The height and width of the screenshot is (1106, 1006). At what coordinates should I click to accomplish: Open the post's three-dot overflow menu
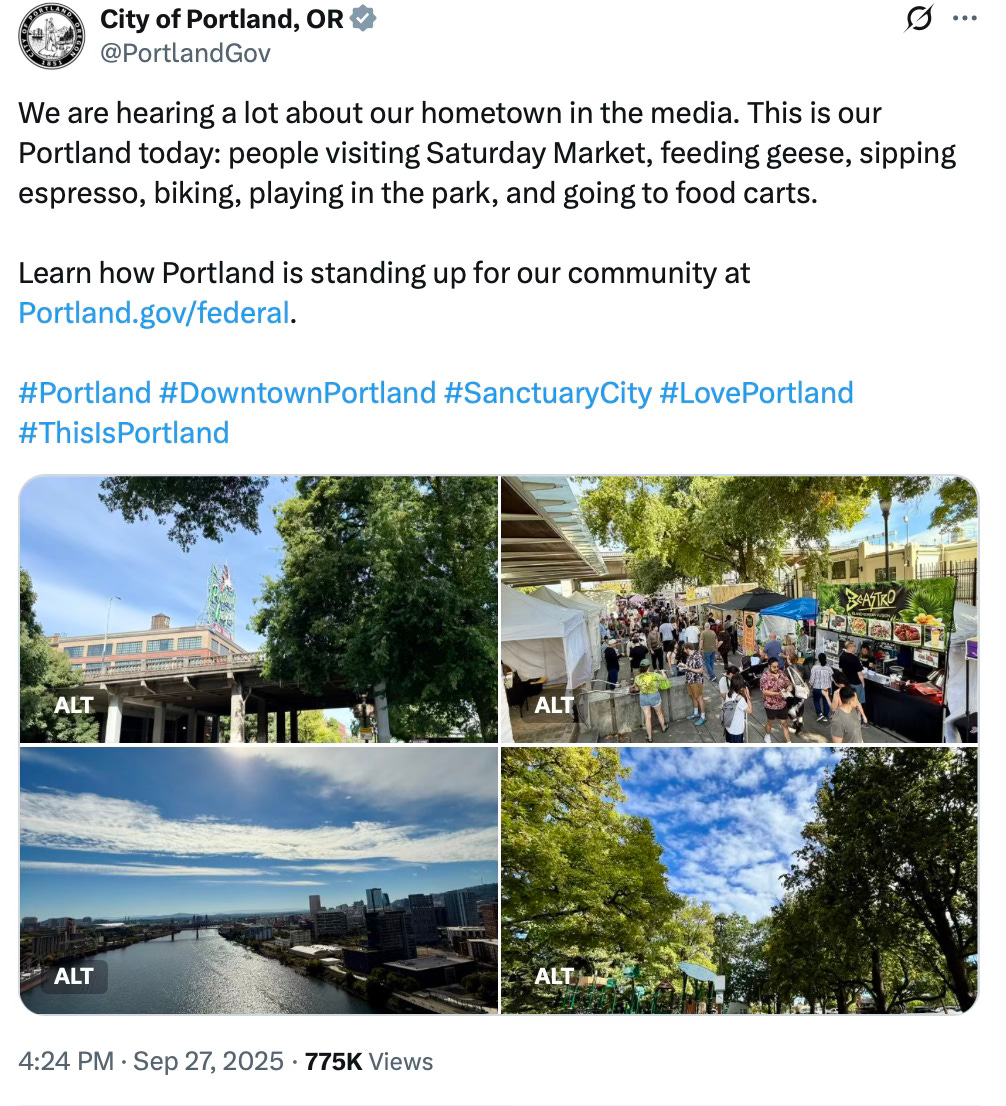tap(965, 18)
